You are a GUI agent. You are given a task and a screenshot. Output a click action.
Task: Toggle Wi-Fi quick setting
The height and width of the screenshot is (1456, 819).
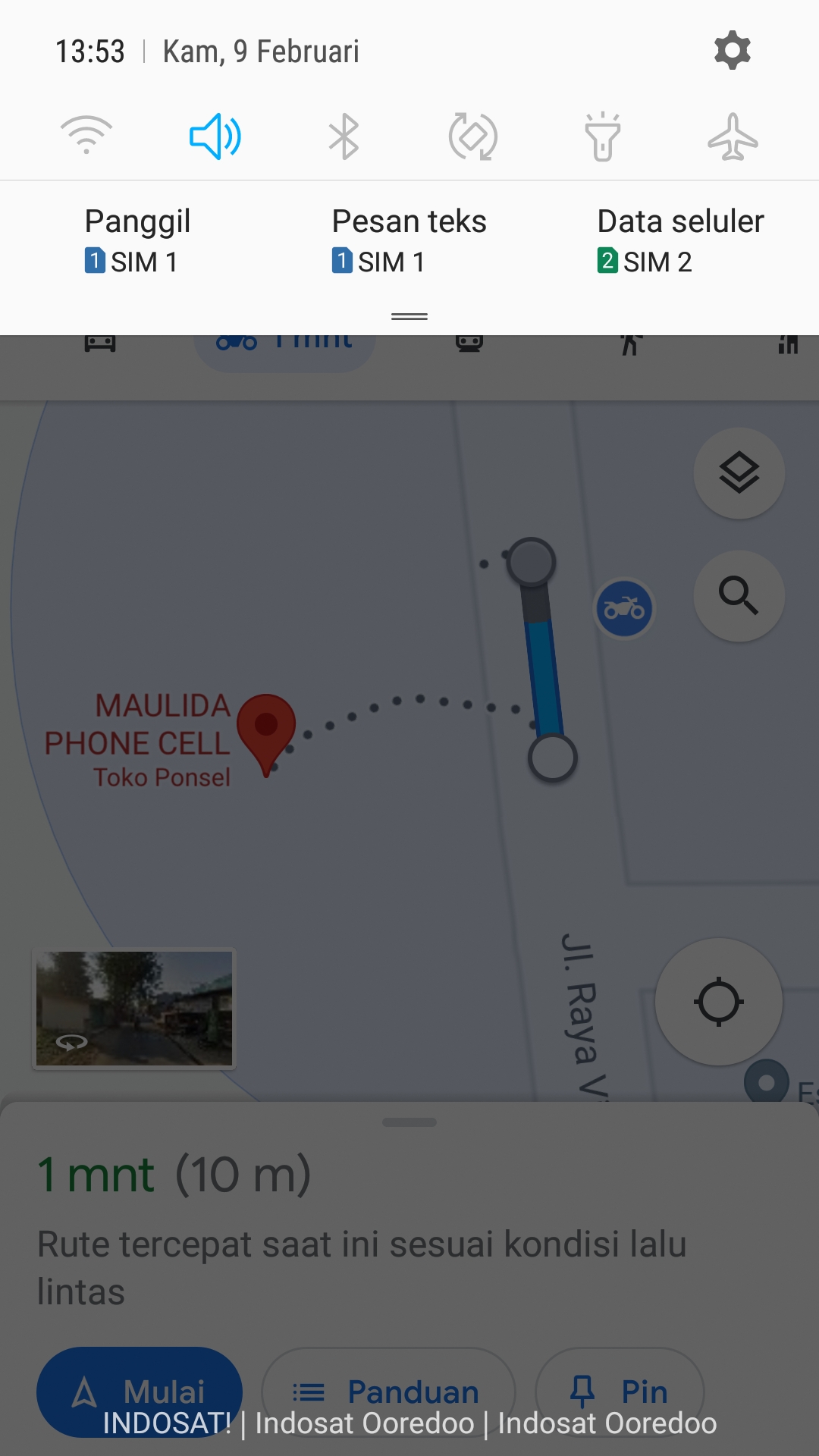pyautogui.click(x=86, y=136)
